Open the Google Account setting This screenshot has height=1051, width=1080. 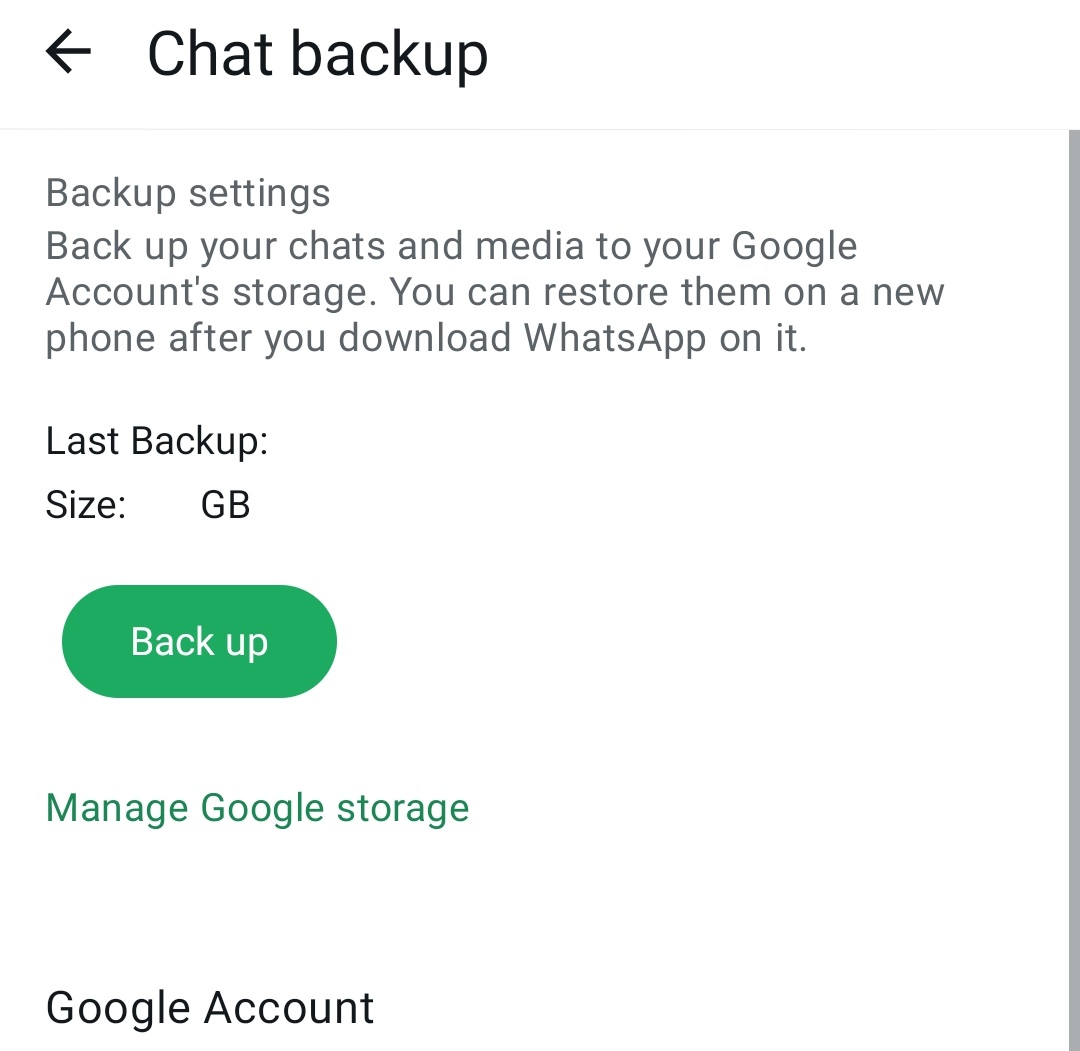(x=210, y=1008)
